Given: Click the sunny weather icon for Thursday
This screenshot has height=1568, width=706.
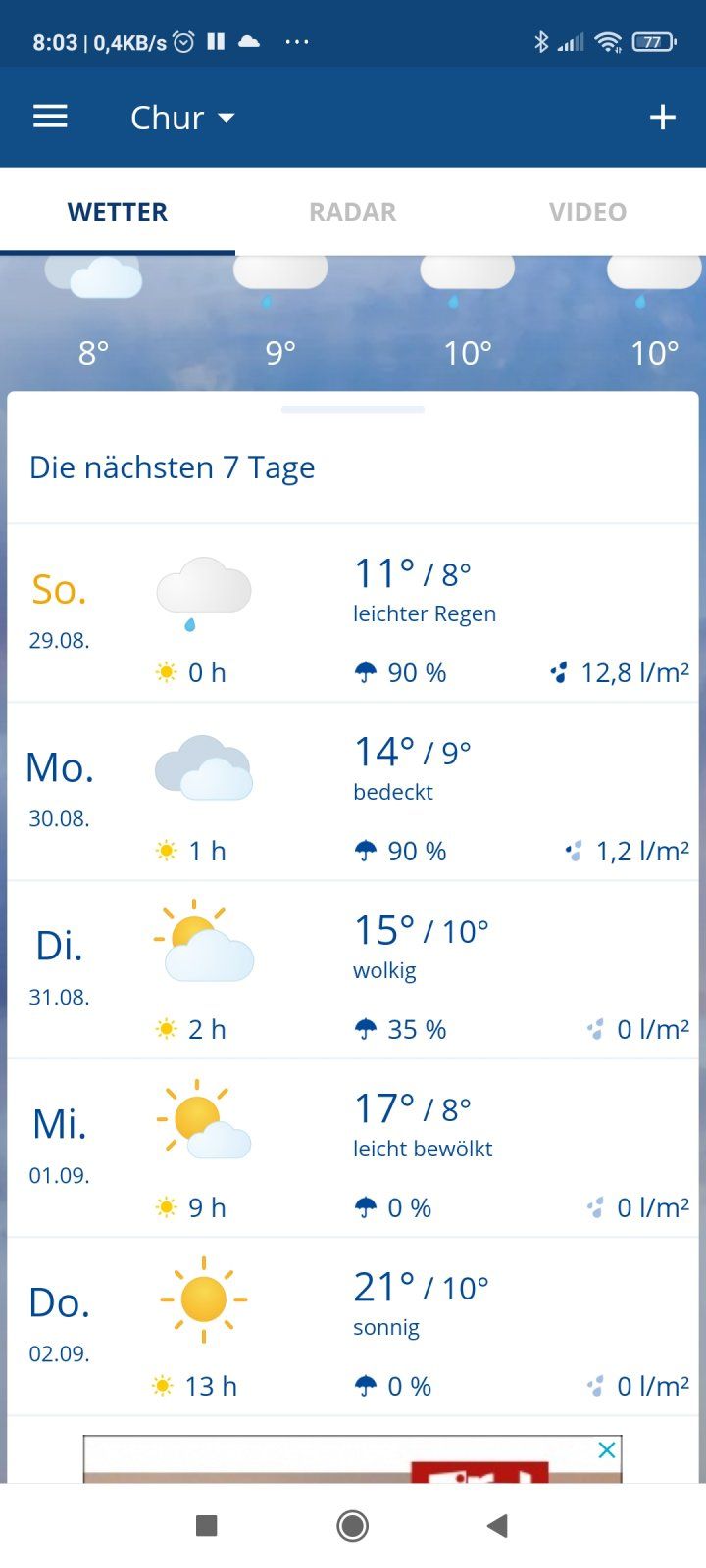Looking at the screenshot, I should pyautogui.click(x=203, y=1300).
